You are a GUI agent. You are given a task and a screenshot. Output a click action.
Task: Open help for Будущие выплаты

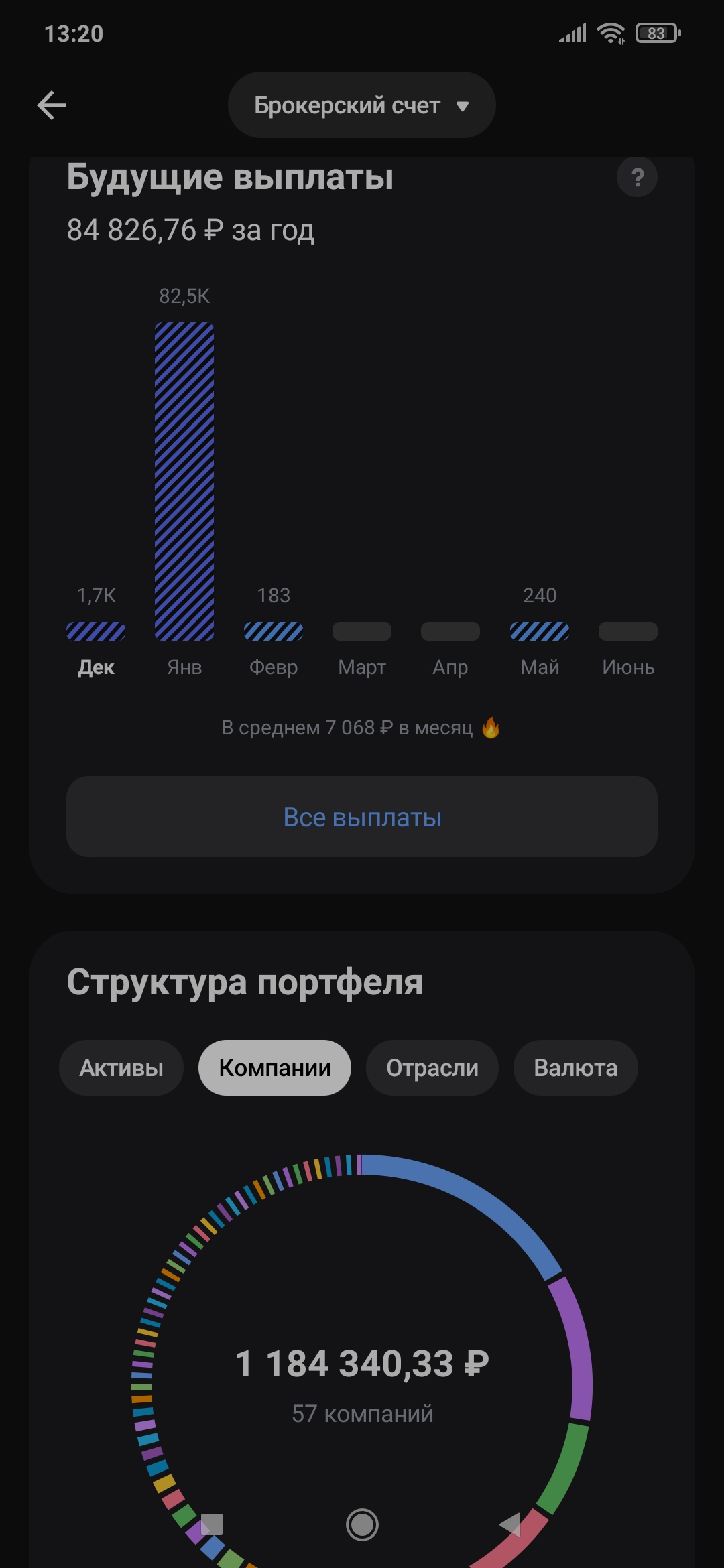tap(636, 177)
